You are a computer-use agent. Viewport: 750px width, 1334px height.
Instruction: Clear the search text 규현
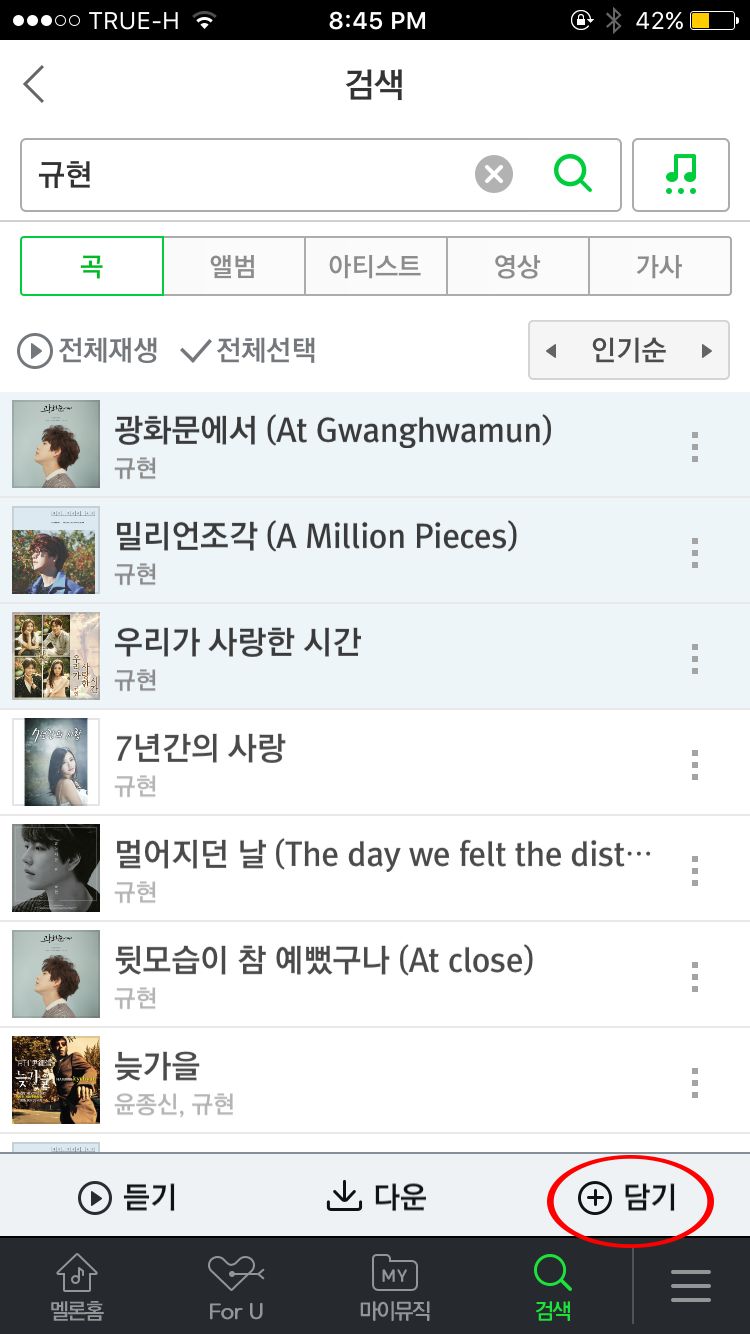click(493, 174)
